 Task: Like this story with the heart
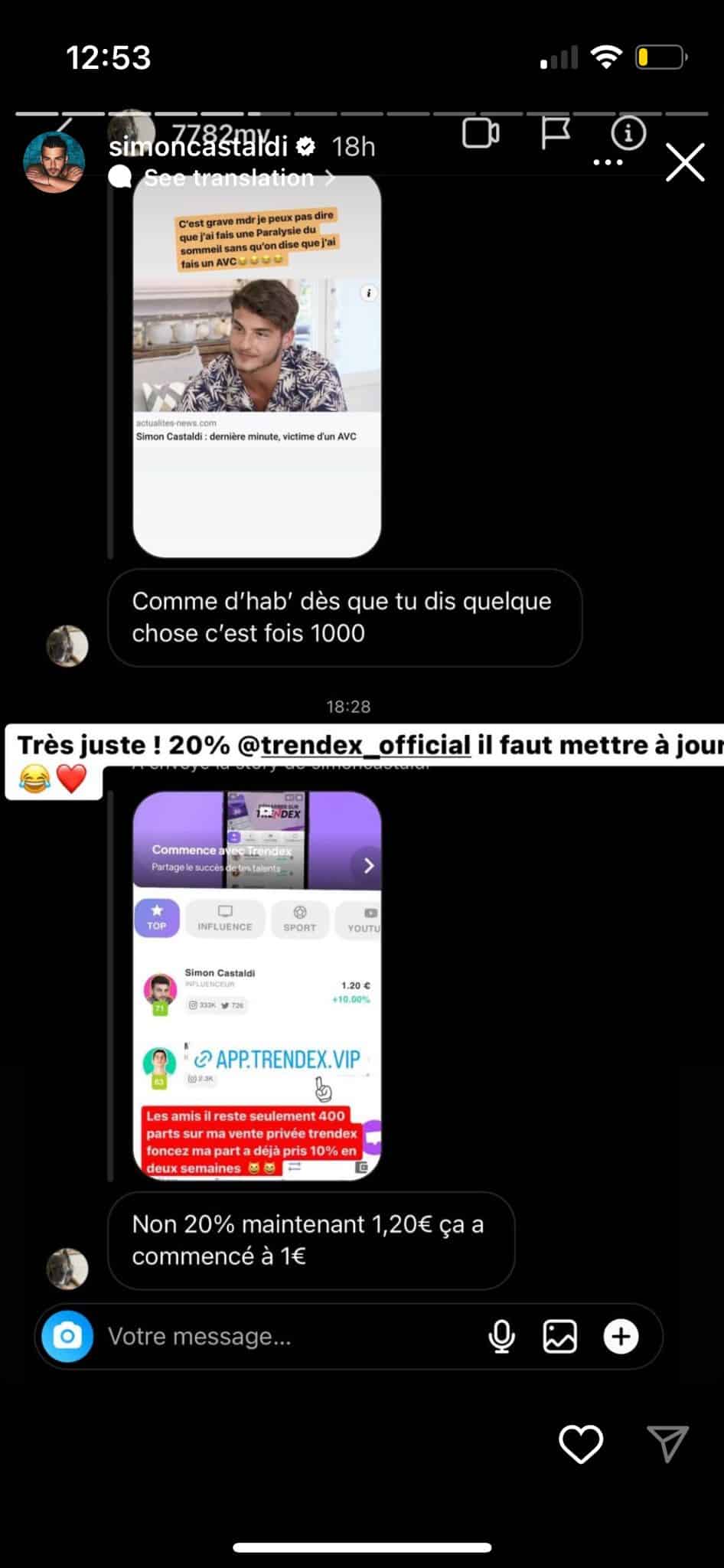tap(581, 1445)
